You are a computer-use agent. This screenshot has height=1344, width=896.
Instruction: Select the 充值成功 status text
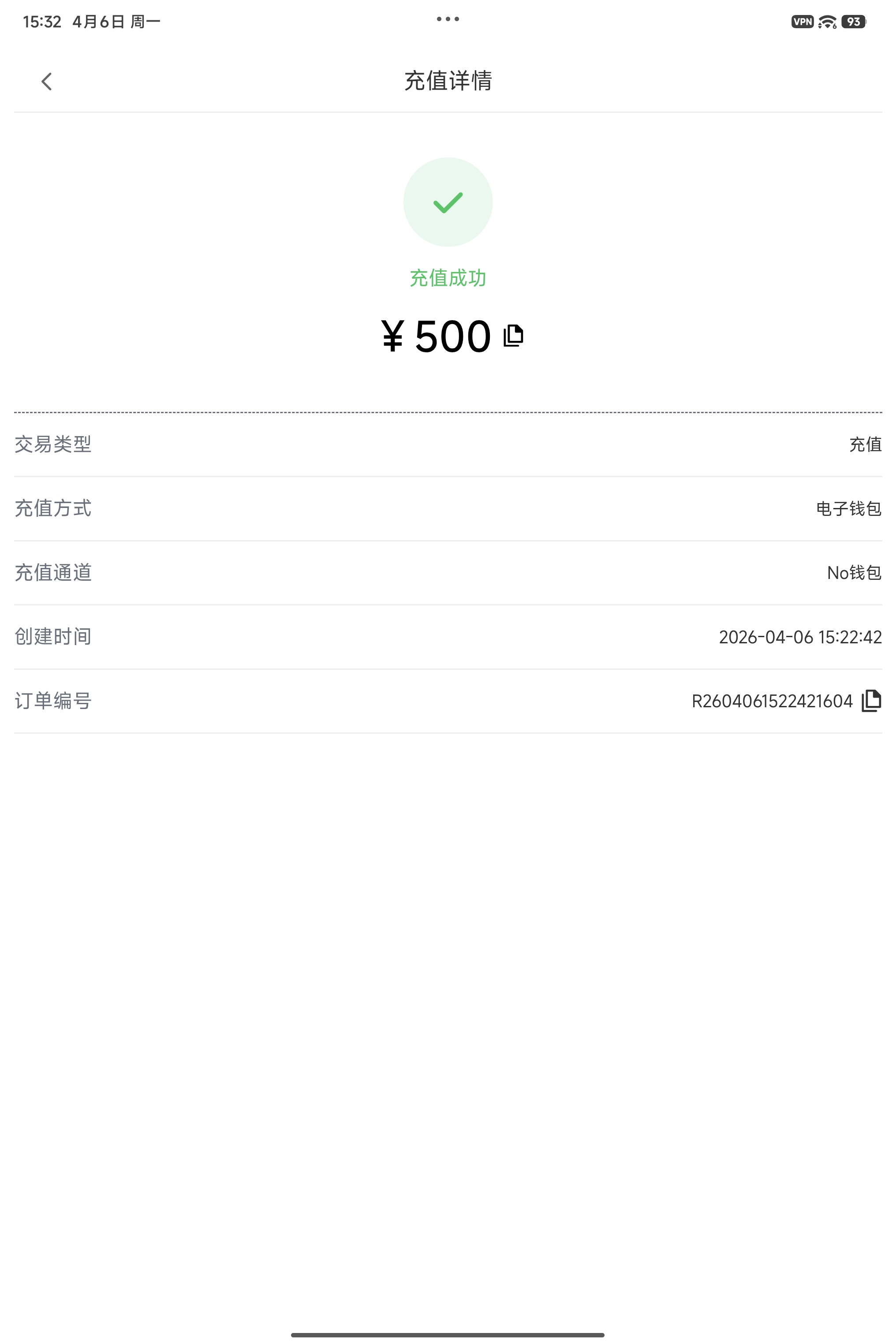point(448,279)
